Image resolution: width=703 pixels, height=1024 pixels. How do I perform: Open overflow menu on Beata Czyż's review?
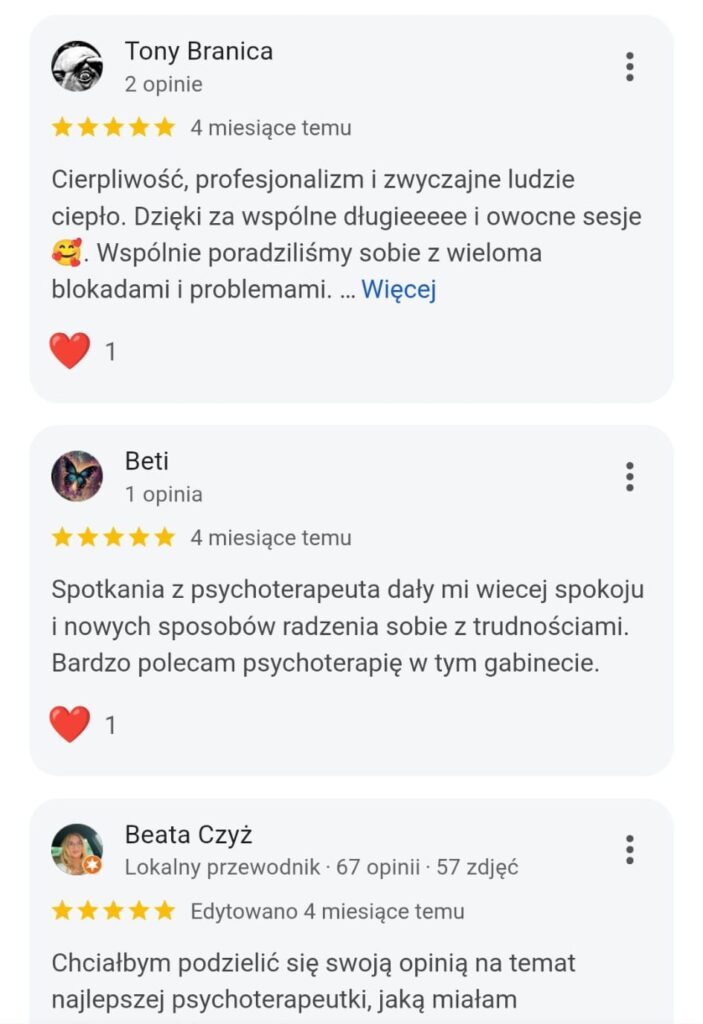pyautogui.click(x=629, y=850)
